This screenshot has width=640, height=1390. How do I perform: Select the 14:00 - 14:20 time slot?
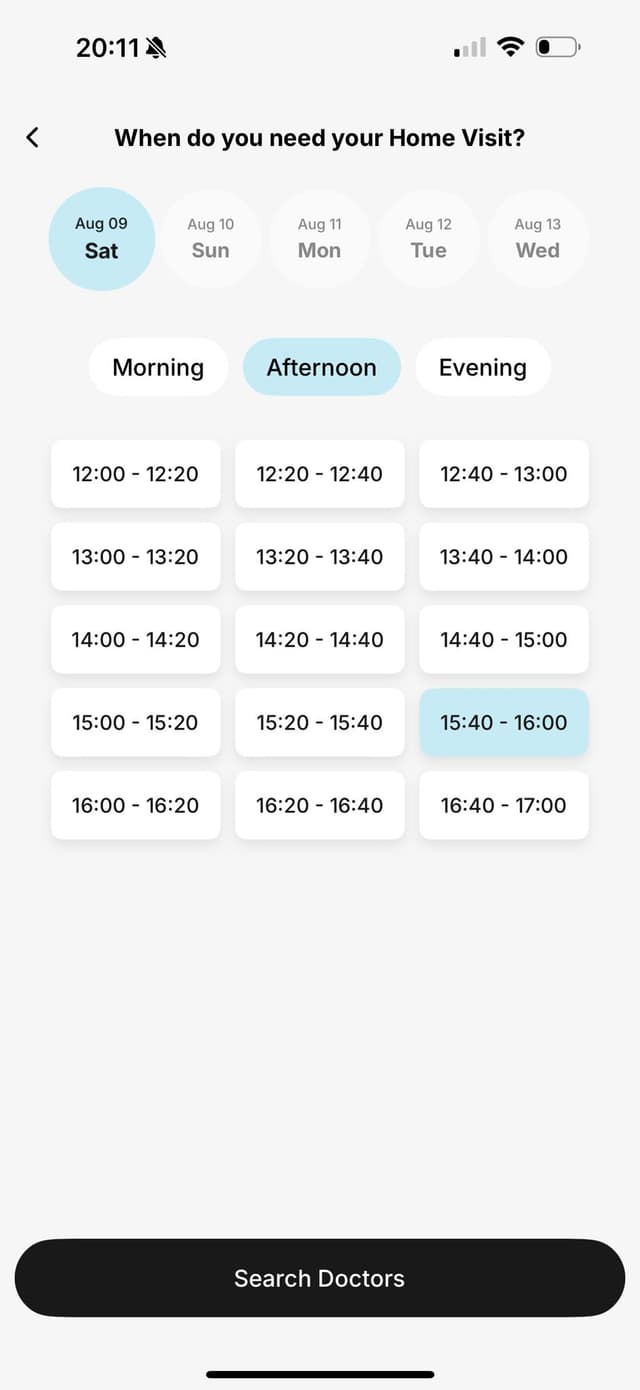tap(135, 640)
